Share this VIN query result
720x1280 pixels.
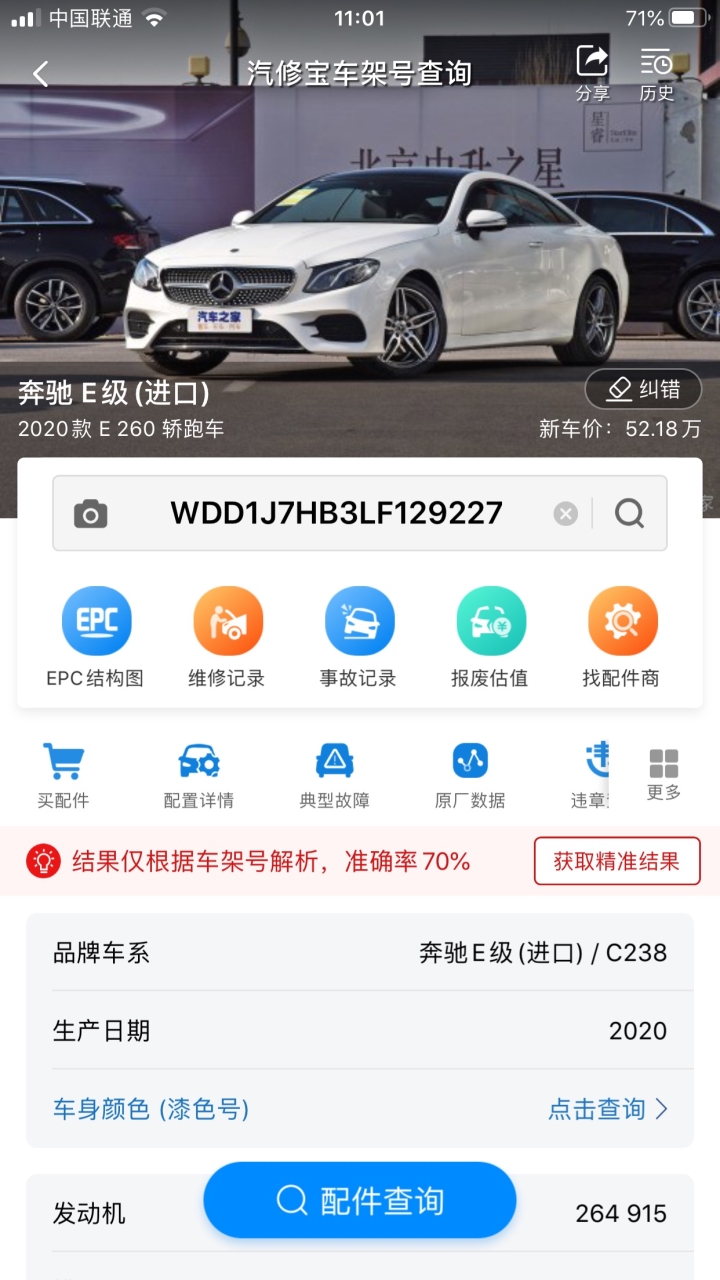tap(592, 73)
